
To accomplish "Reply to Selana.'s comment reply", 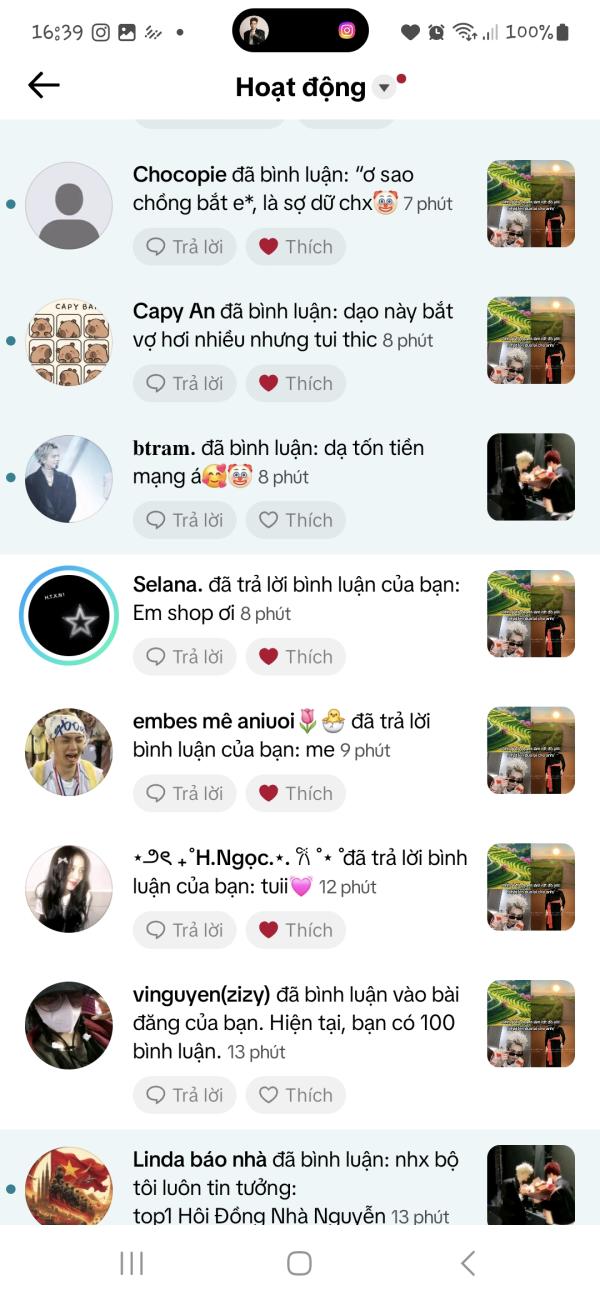I will click(184, 657).
